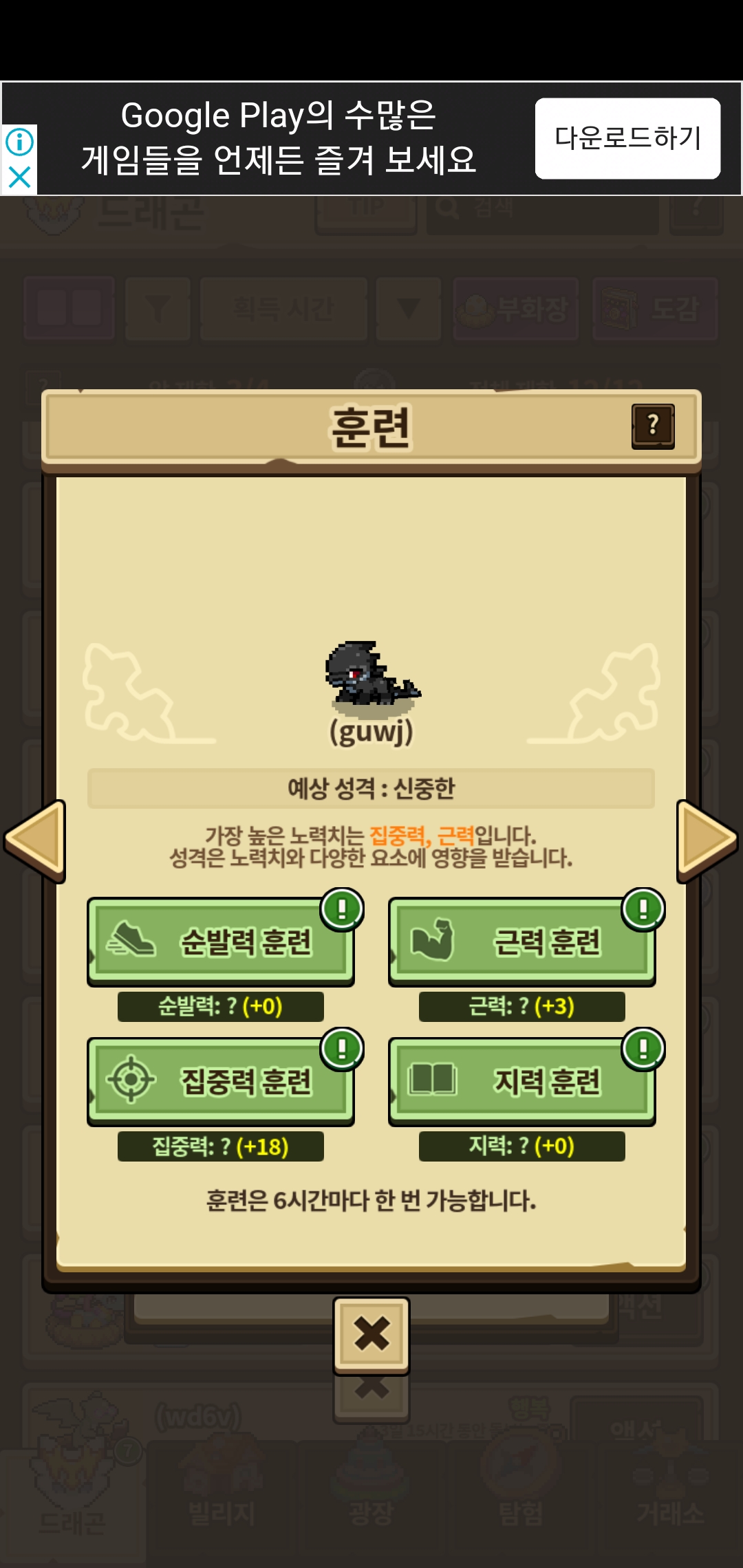Open the training help question mark
The width and height of the screenshot is (743, 1568).
(x=652, y=426)
